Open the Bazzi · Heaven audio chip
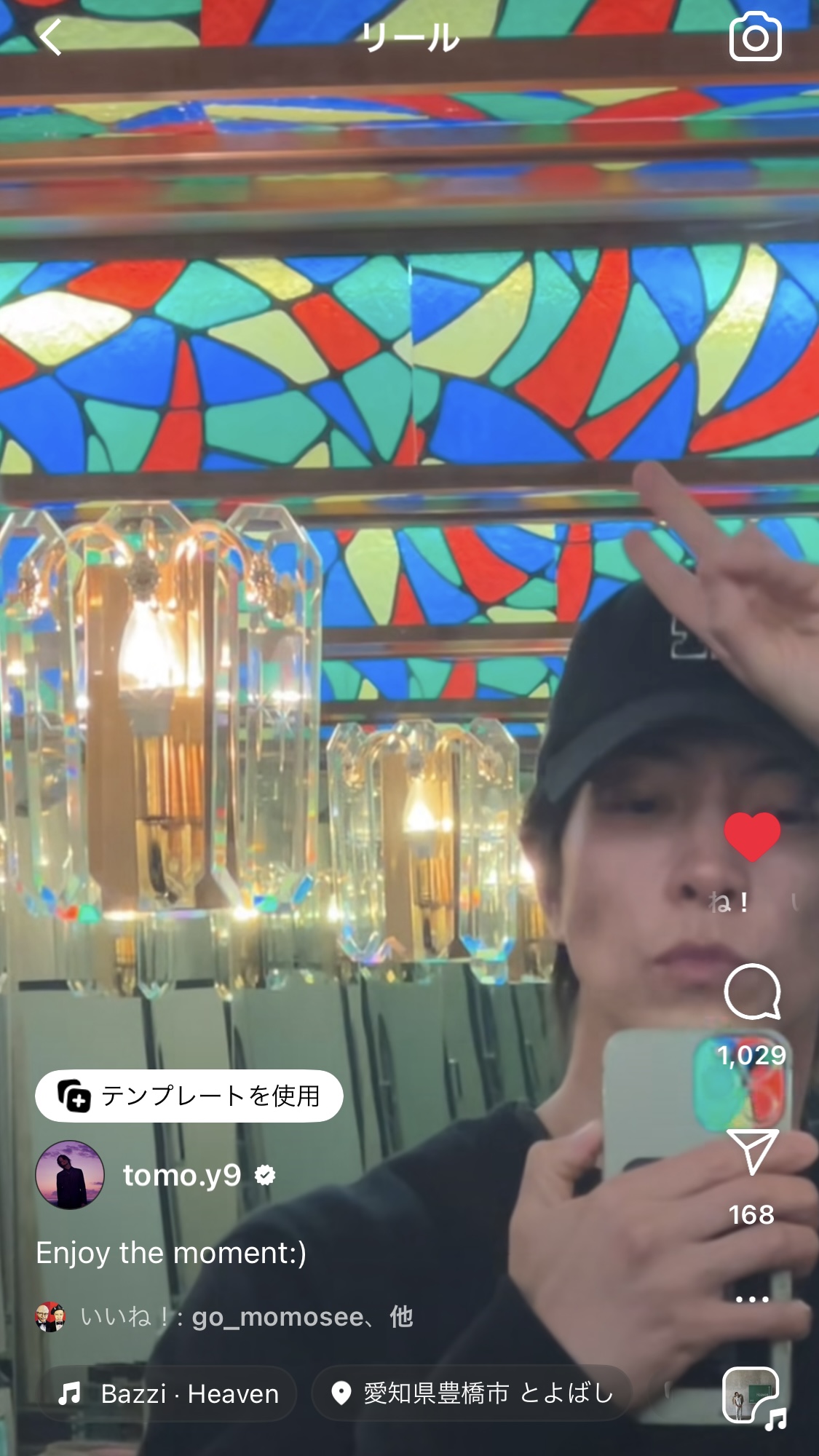The width and height of the screenshot is (819, 1456). (x=168, y=1393)
